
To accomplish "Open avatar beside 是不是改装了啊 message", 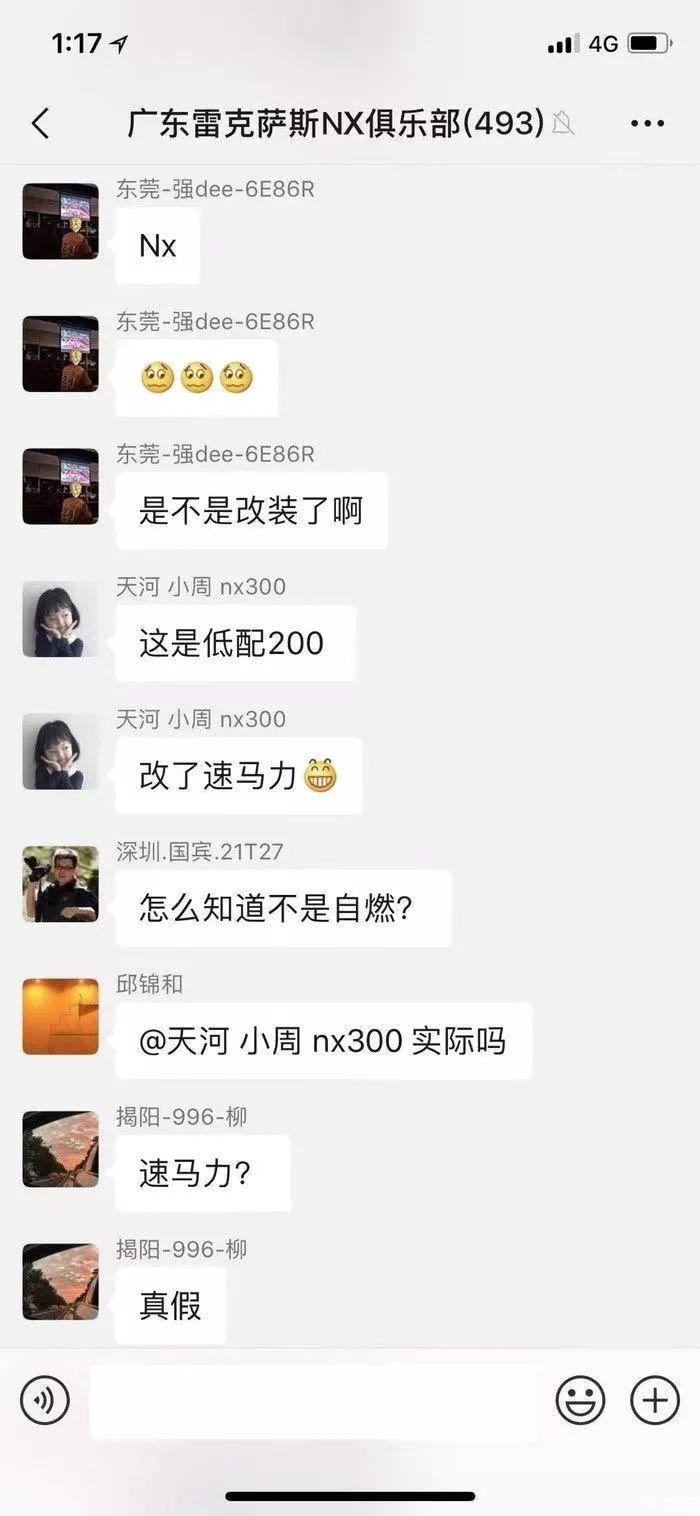I will coord(61,486).
